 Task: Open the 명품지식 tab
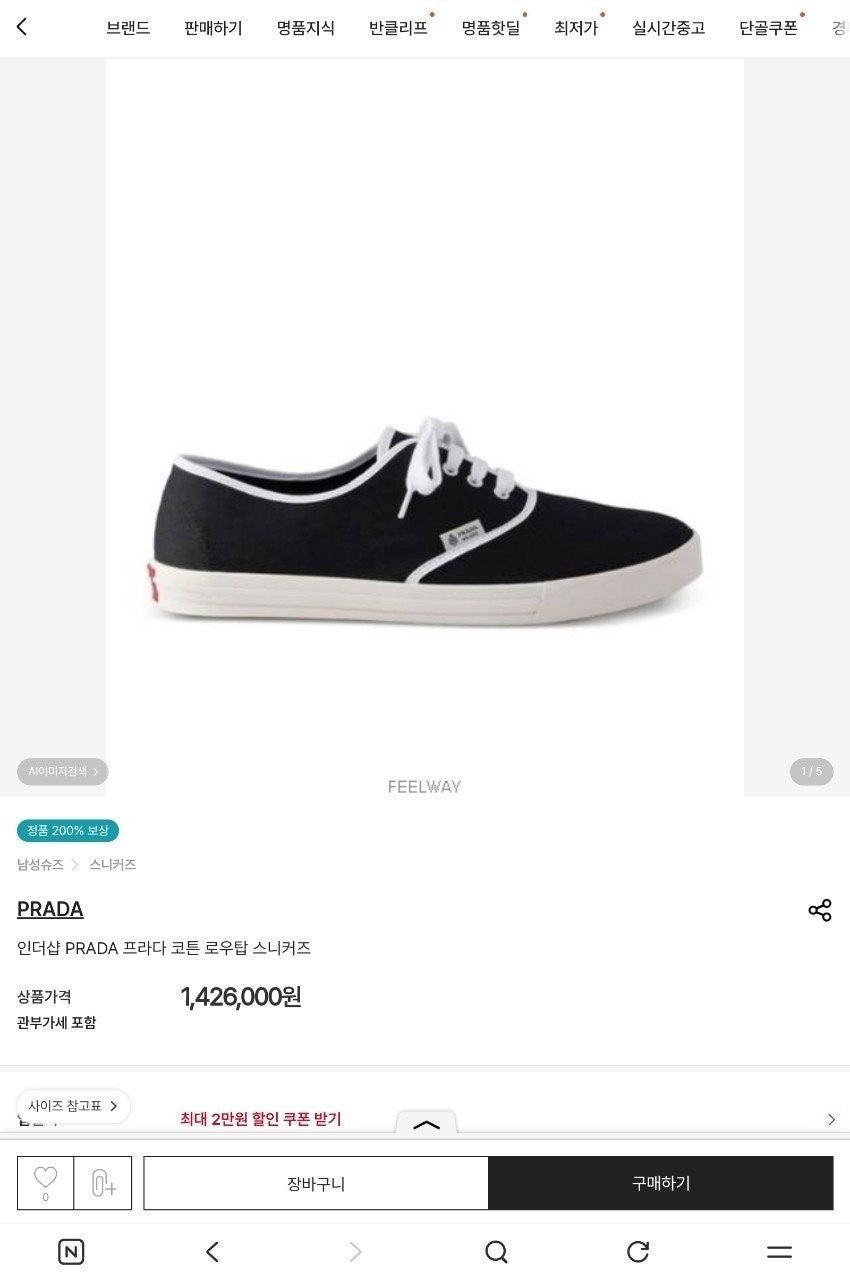point(305,28)
